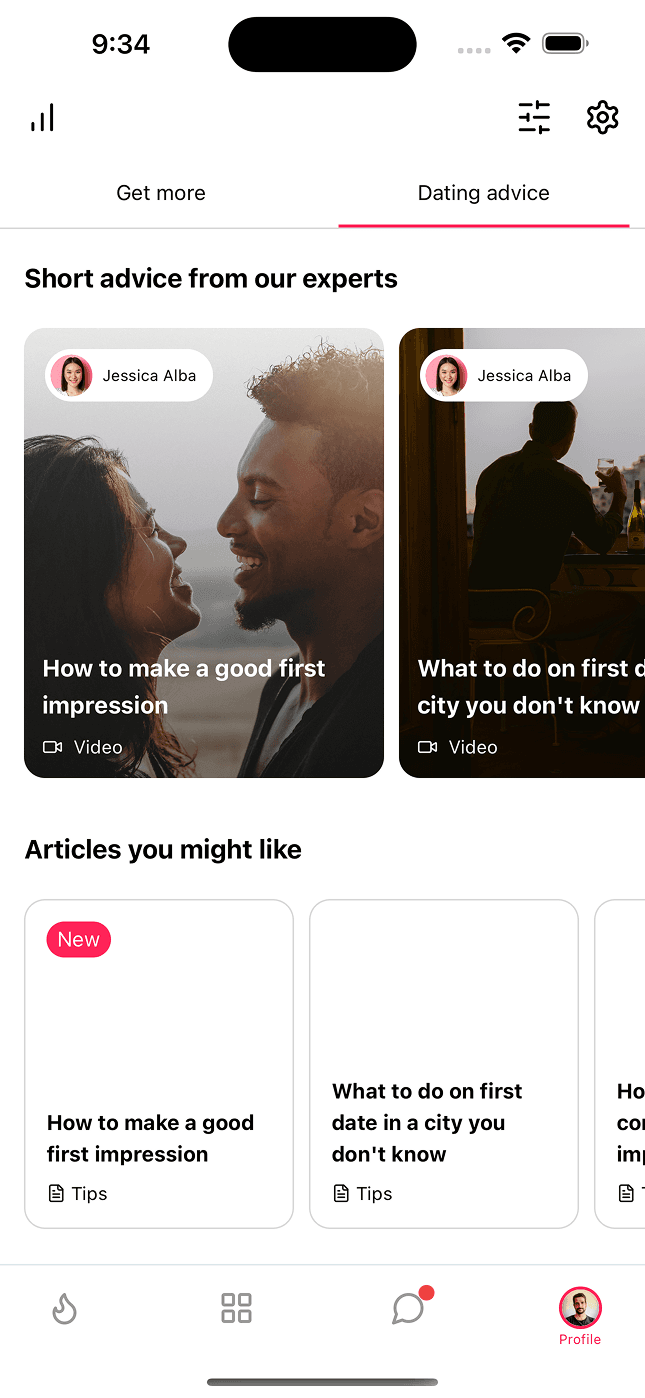Open the messages chat tab
645x1398 pixels.
408,1308
